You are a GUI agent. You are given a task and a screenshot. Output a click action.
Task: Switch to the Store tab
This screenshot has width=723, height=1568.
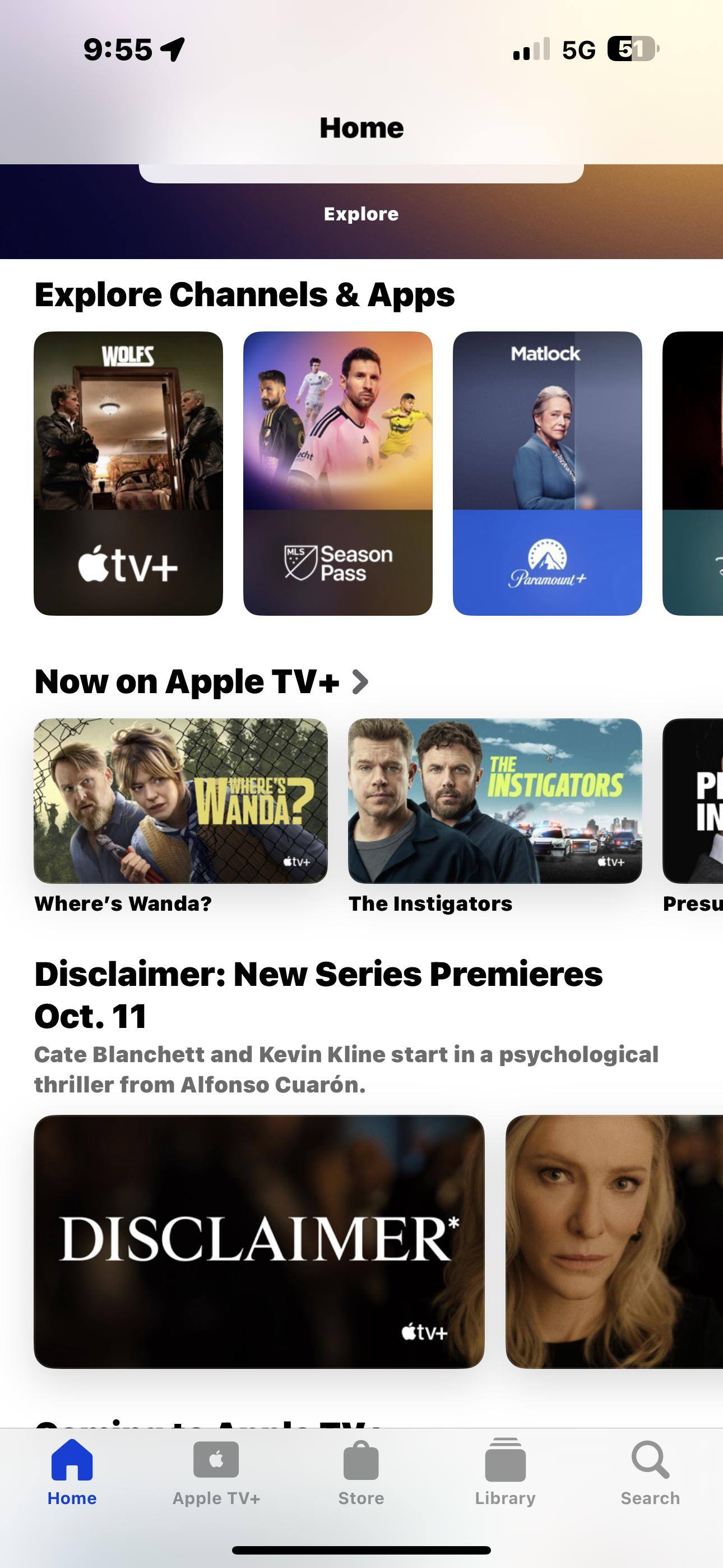coord(361,1473)
